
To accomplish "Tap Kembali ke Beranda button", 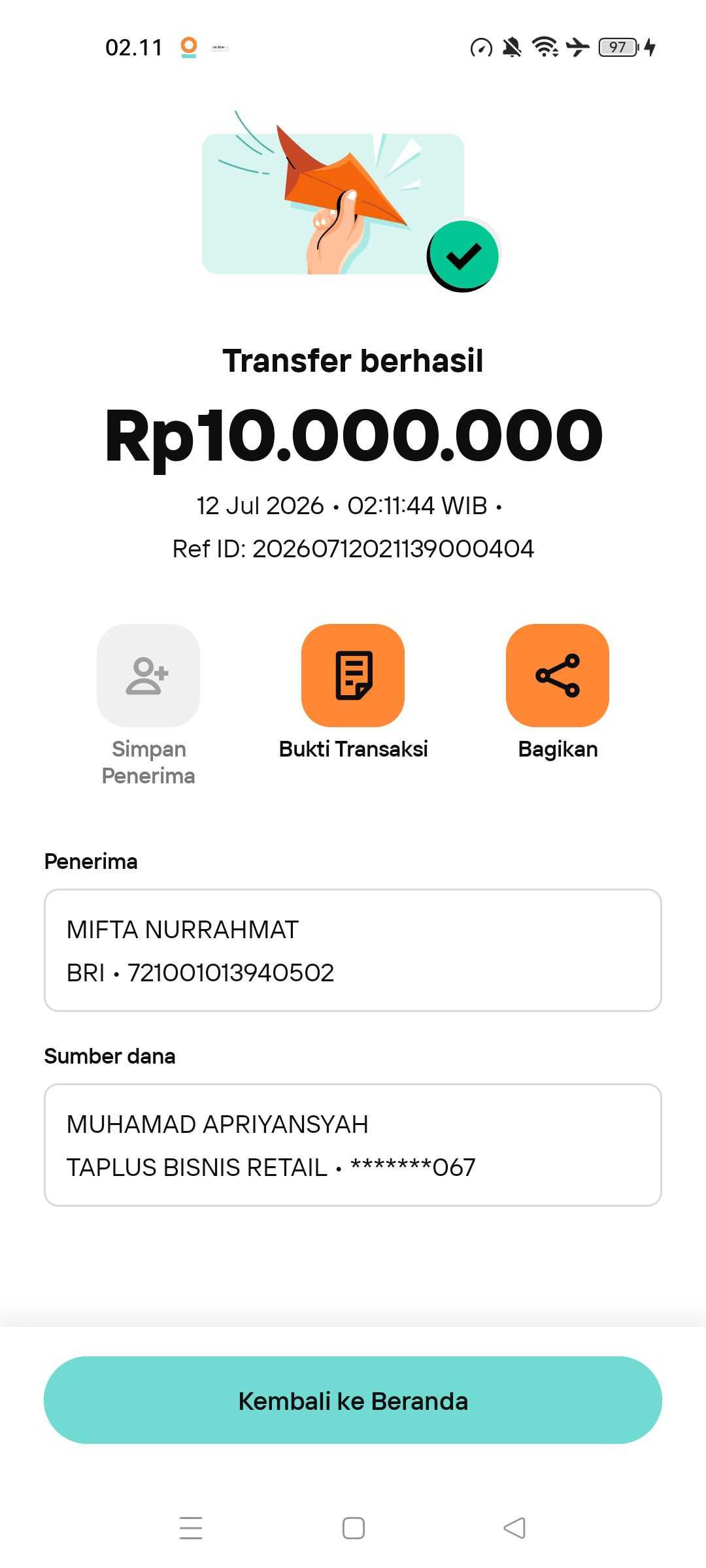I will tap(353, 1400).
